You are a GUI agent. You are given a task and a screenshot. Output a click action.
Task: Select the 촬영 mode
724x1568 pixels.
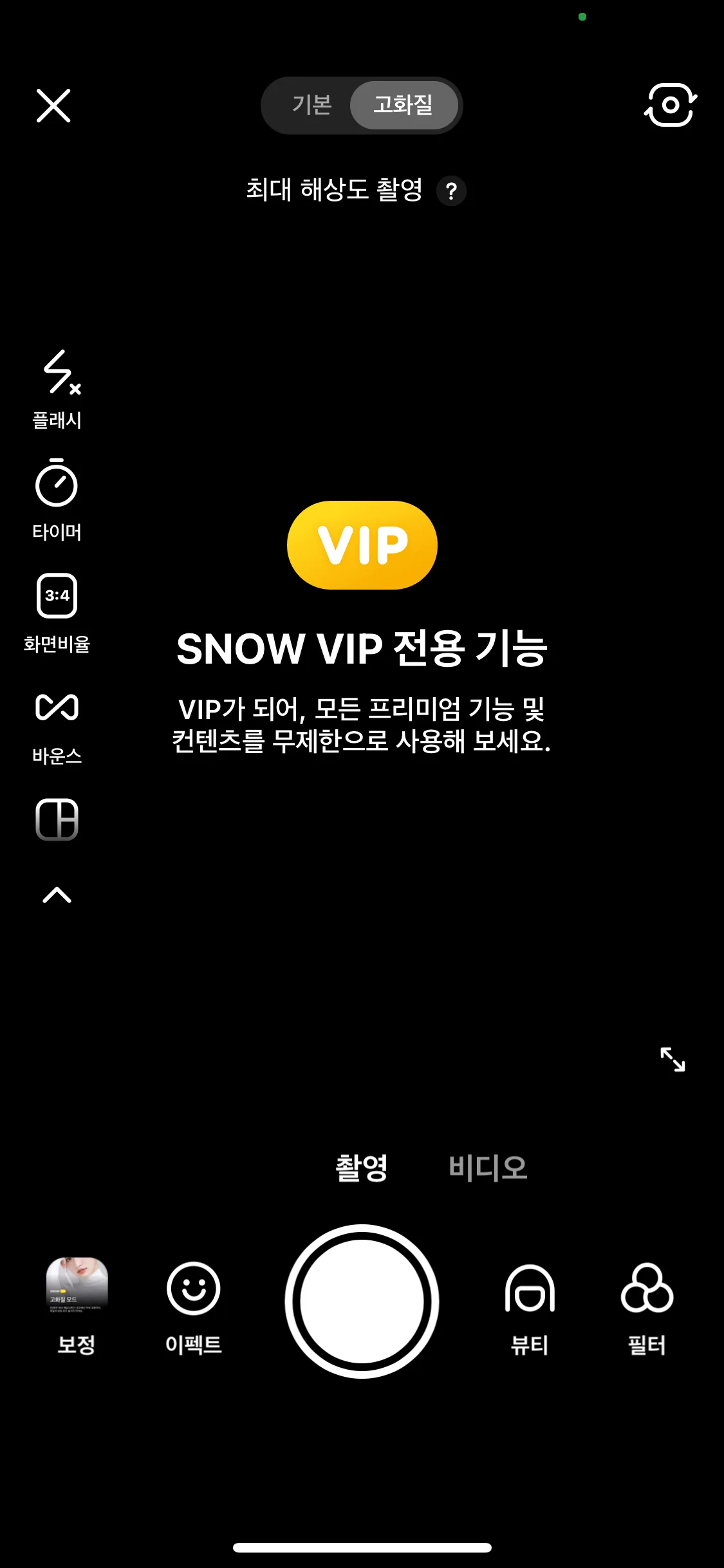click(x=362, y=1167)
